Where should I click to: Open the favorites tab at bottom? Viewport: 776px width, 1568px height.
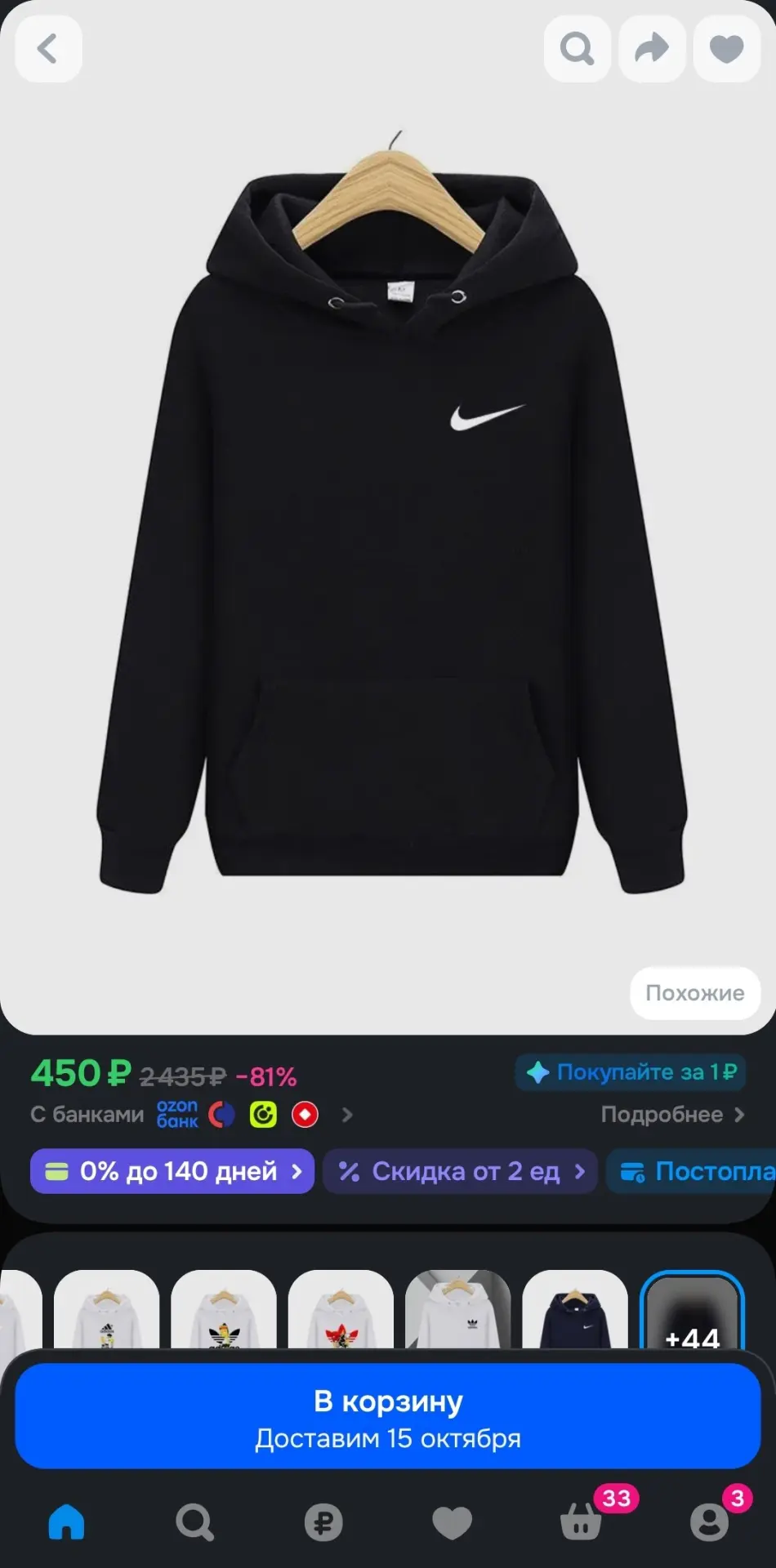452,1522
